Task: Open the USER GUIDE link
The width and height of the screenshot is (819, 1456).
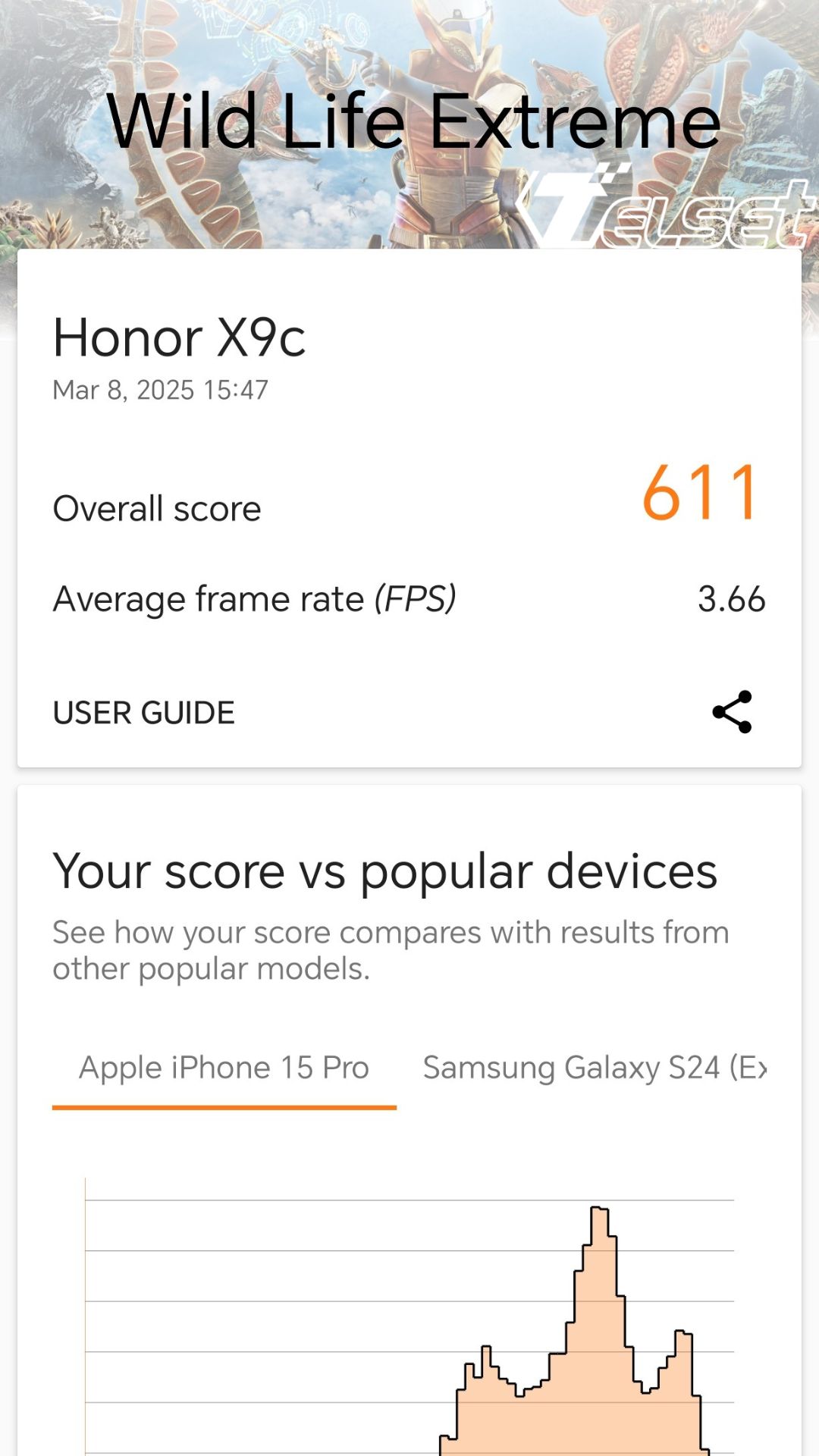Action: coord(144,713)
